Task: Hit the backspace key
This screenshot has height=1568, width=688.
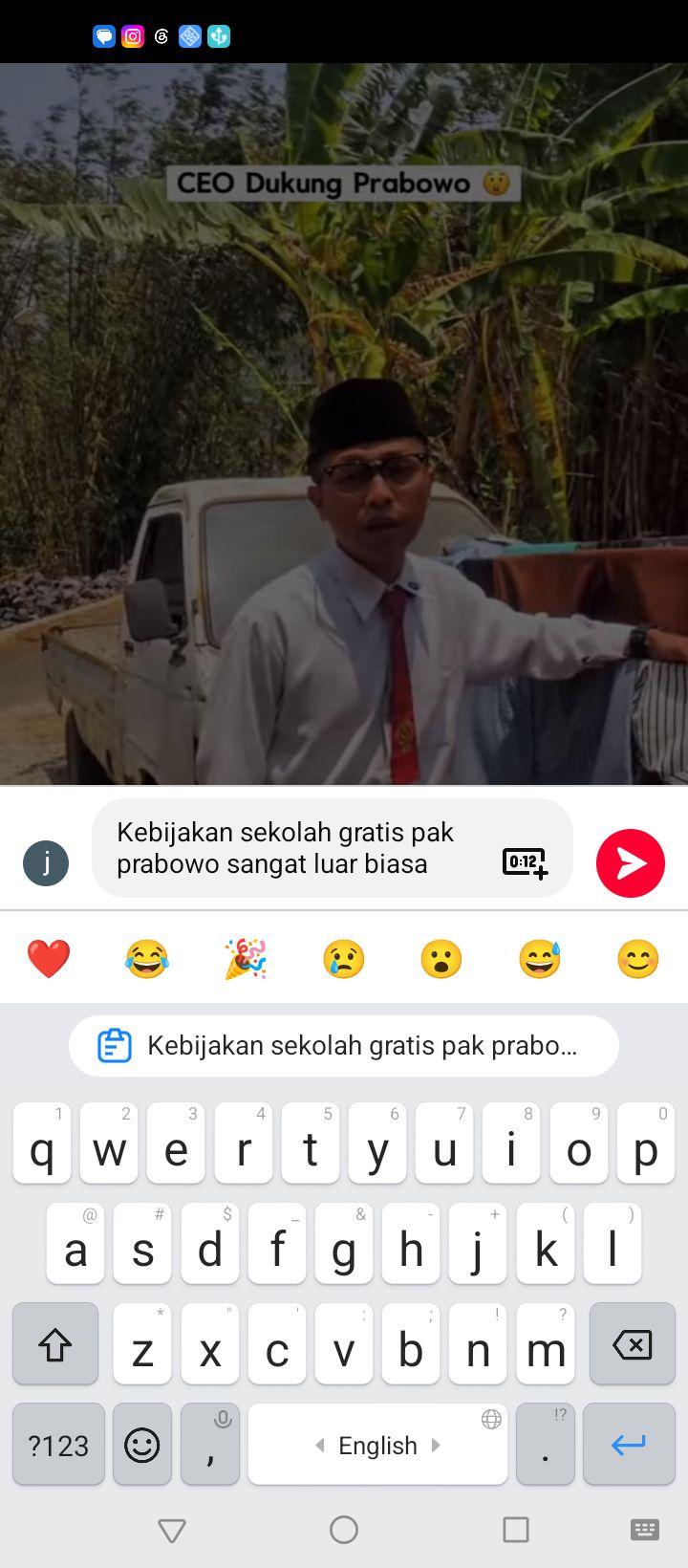Action: [632, 1344]
